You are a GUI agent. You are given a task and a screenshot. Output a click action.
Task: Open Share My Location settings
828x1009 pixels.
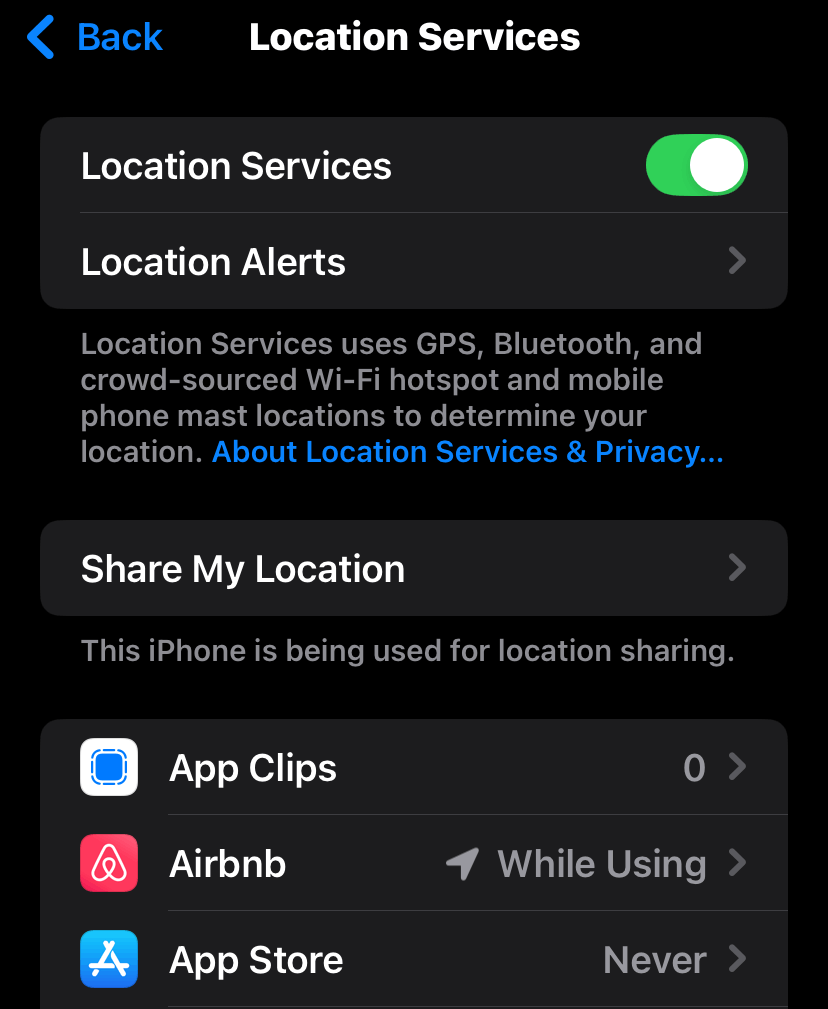point(414,568)
